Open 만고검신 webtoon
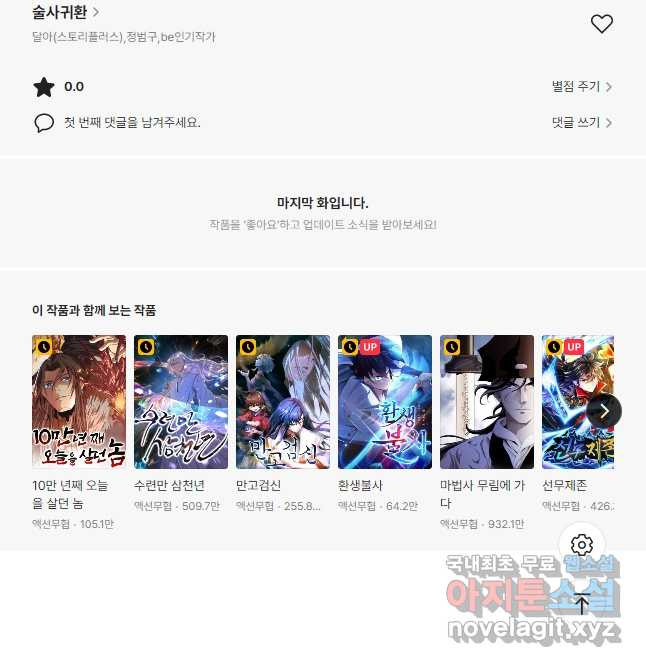This screenshot has height=667, width=646. [283, 402]
